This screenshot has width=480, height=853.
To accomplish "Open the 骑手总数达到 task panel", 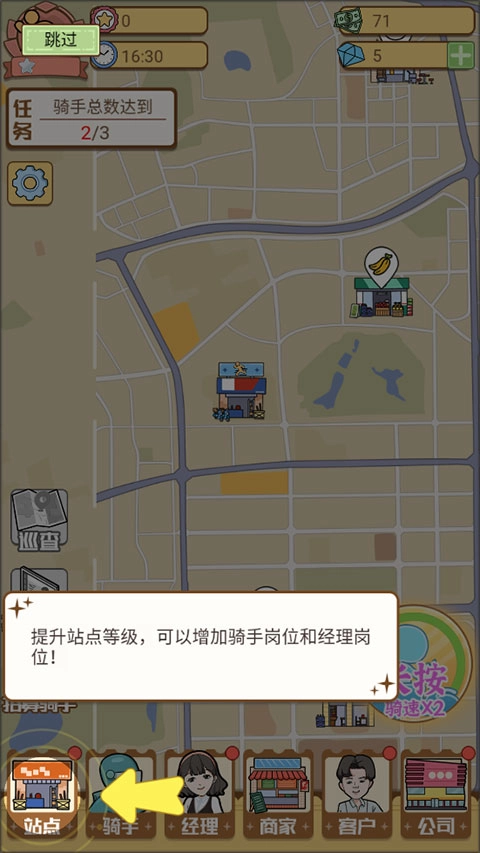I will coord(91,119).
